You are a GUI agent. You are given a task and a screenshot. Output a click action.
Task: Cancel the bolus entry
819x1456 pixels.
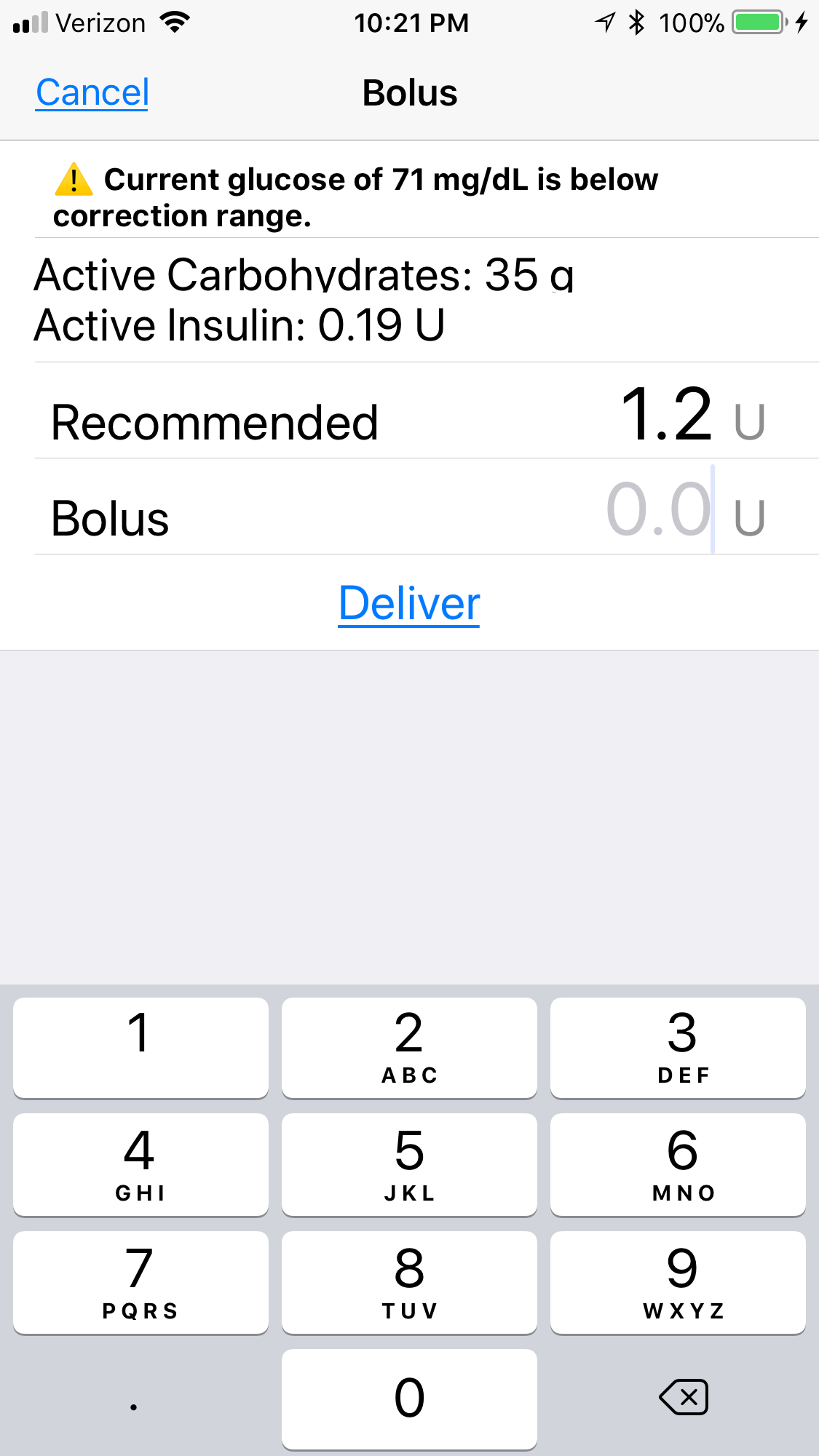click(x=92, y=93)
